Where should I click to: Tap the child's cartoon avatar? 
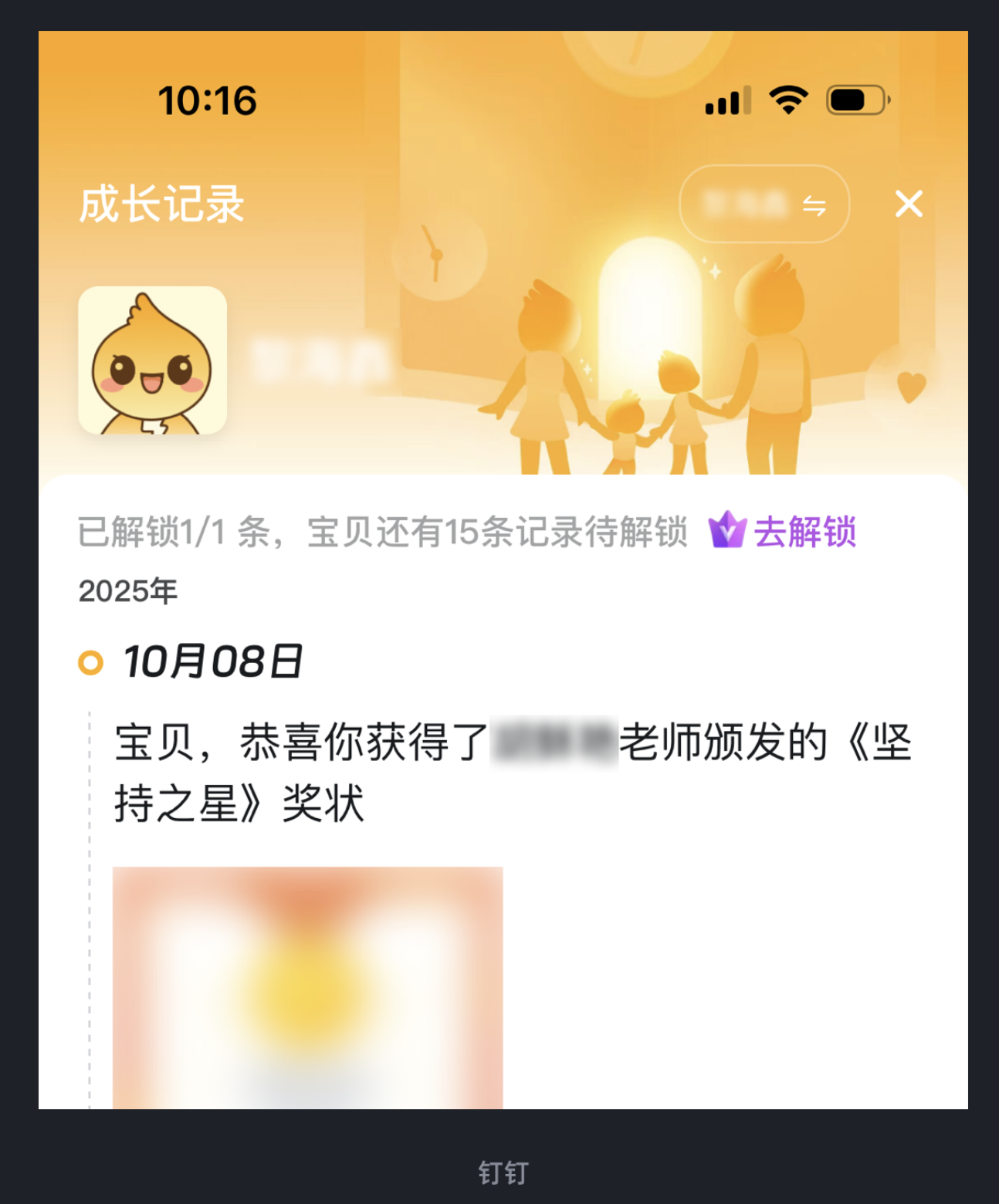[153, 360]
